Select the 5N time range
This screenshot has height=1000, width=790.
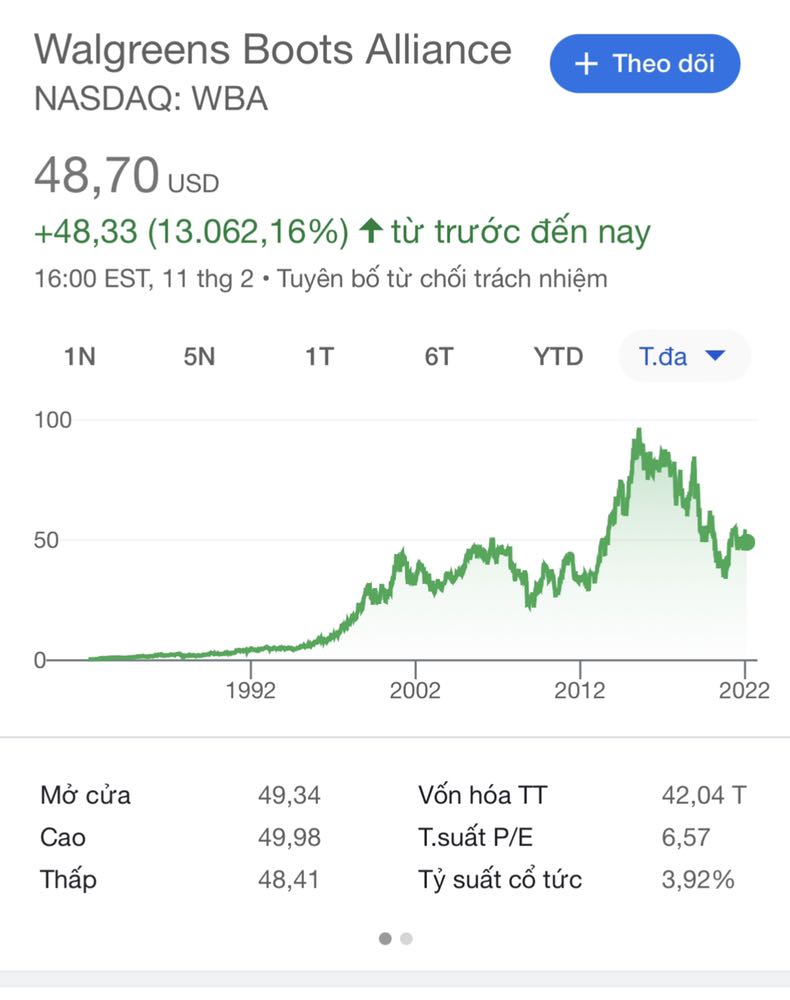click(x=199, y=356)
